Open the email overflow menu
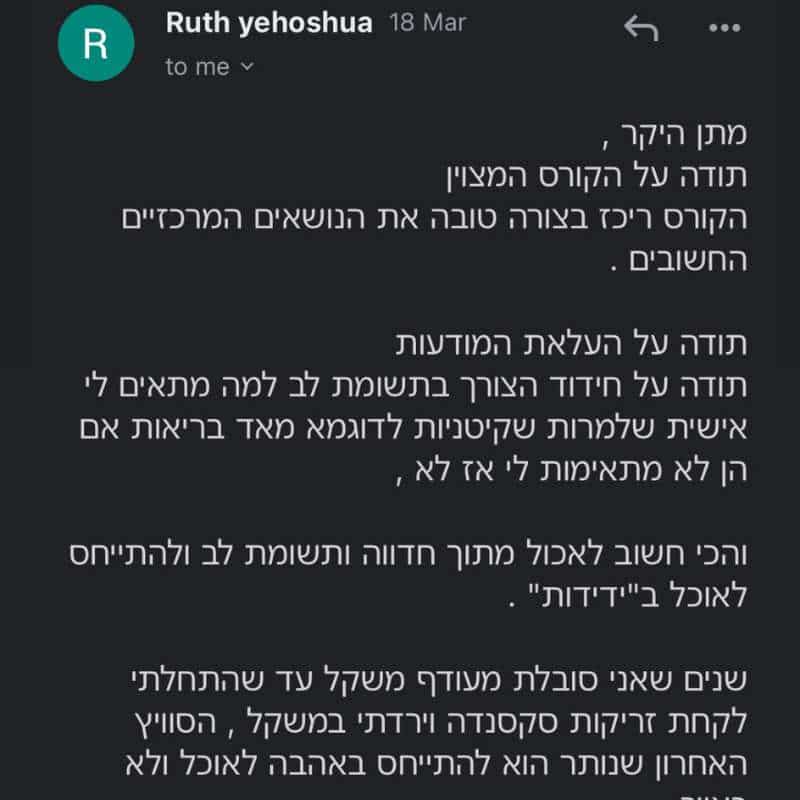The width and height of the screenshot is (800, 800). (724, 29)
